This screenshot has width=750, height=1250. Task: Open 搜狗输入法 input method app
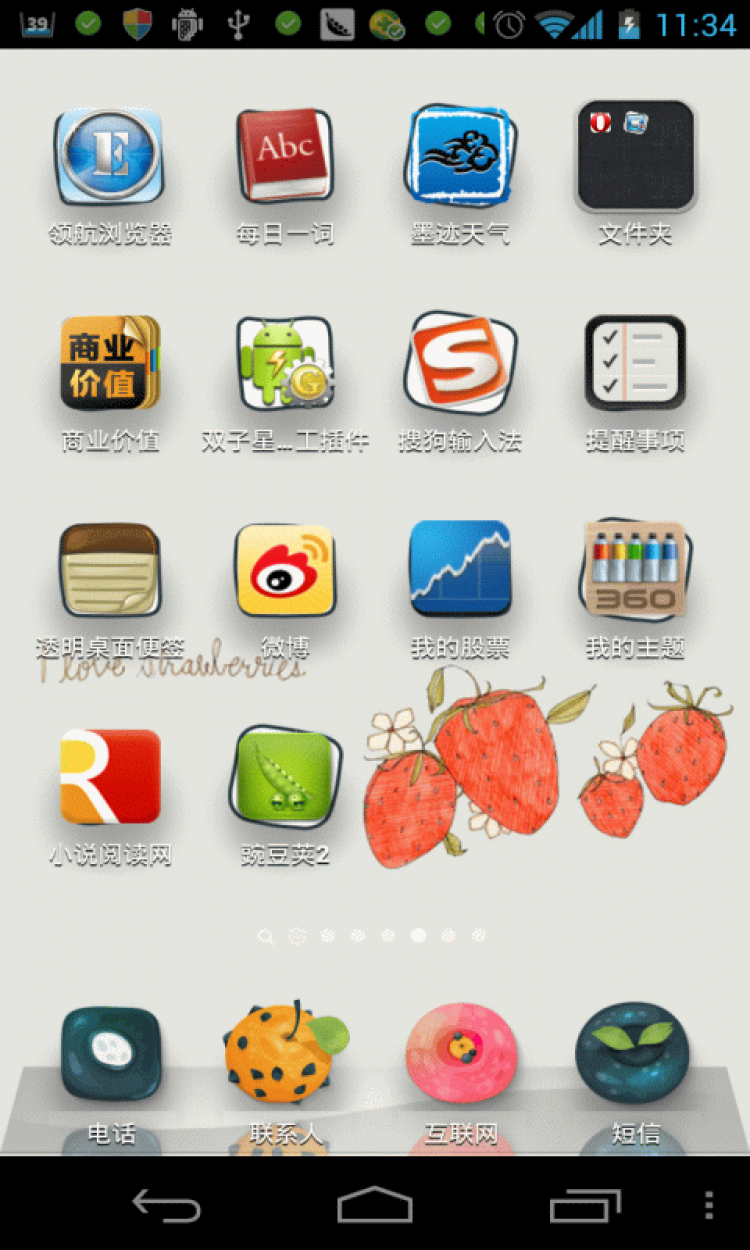tap(460, 364)
